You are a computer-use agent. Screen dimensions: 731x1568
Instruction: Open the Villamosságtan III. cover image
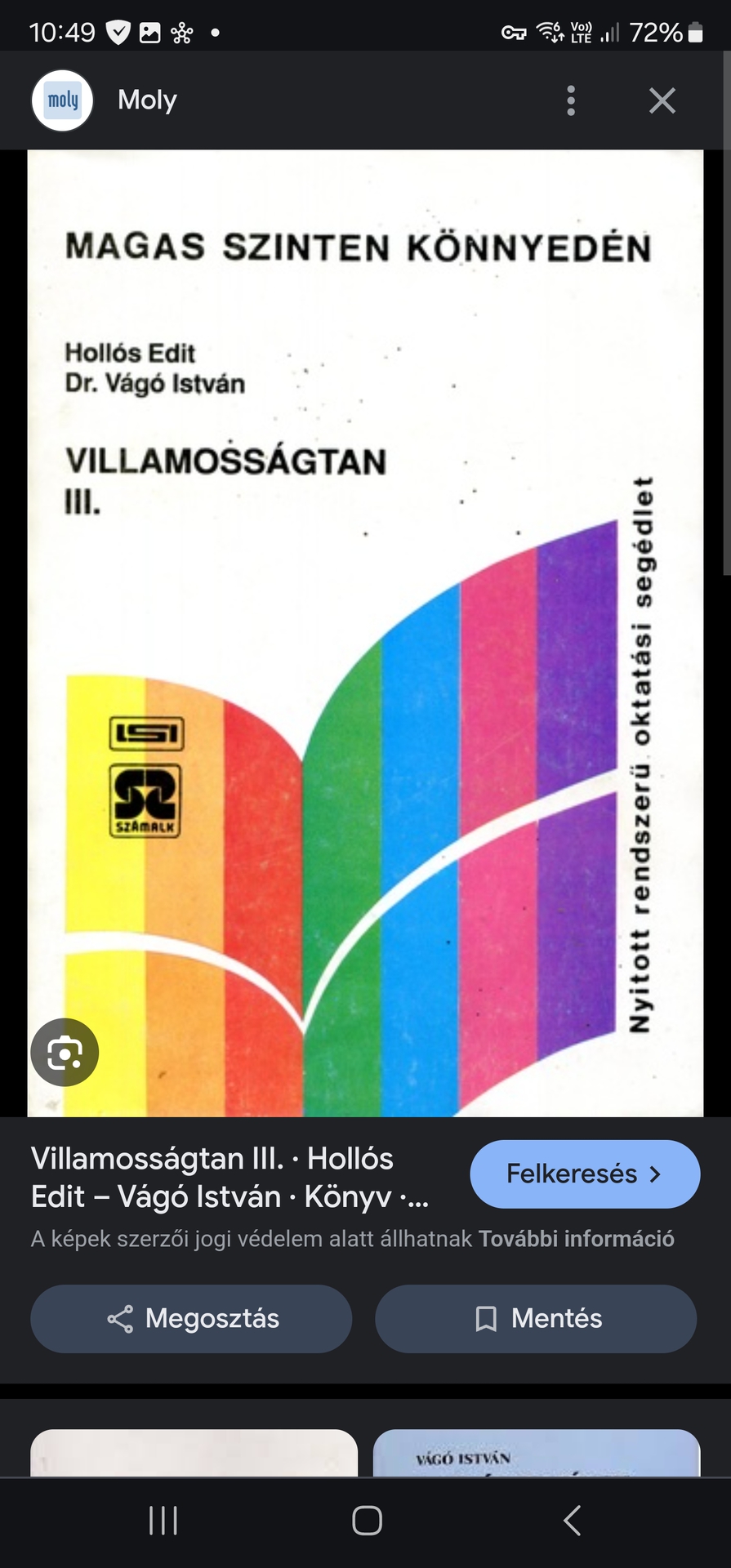365,633
